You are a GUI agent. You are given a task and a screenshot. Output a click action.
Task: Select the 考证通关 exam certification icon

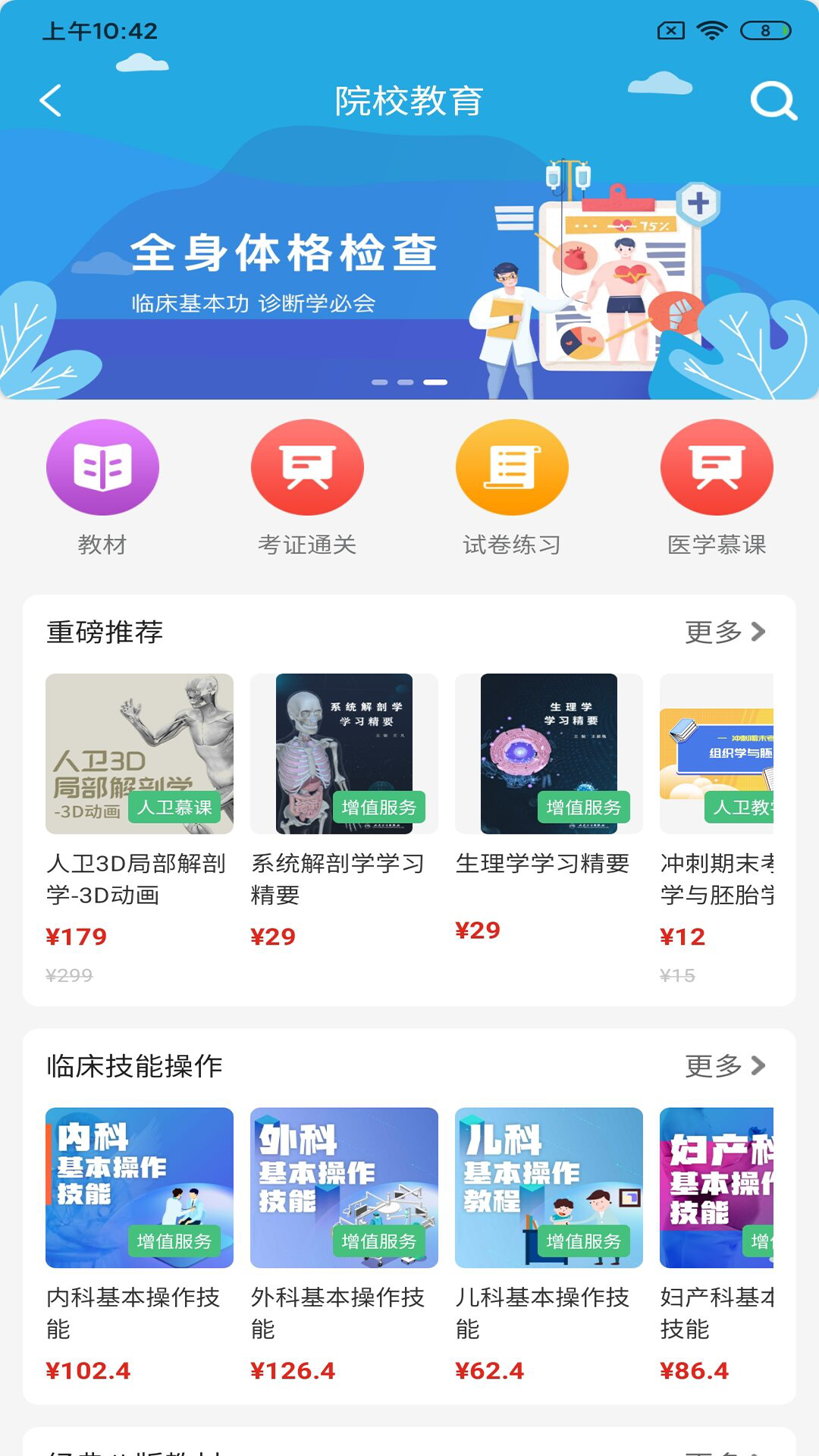pyautogui.click(x=306, y=467)
